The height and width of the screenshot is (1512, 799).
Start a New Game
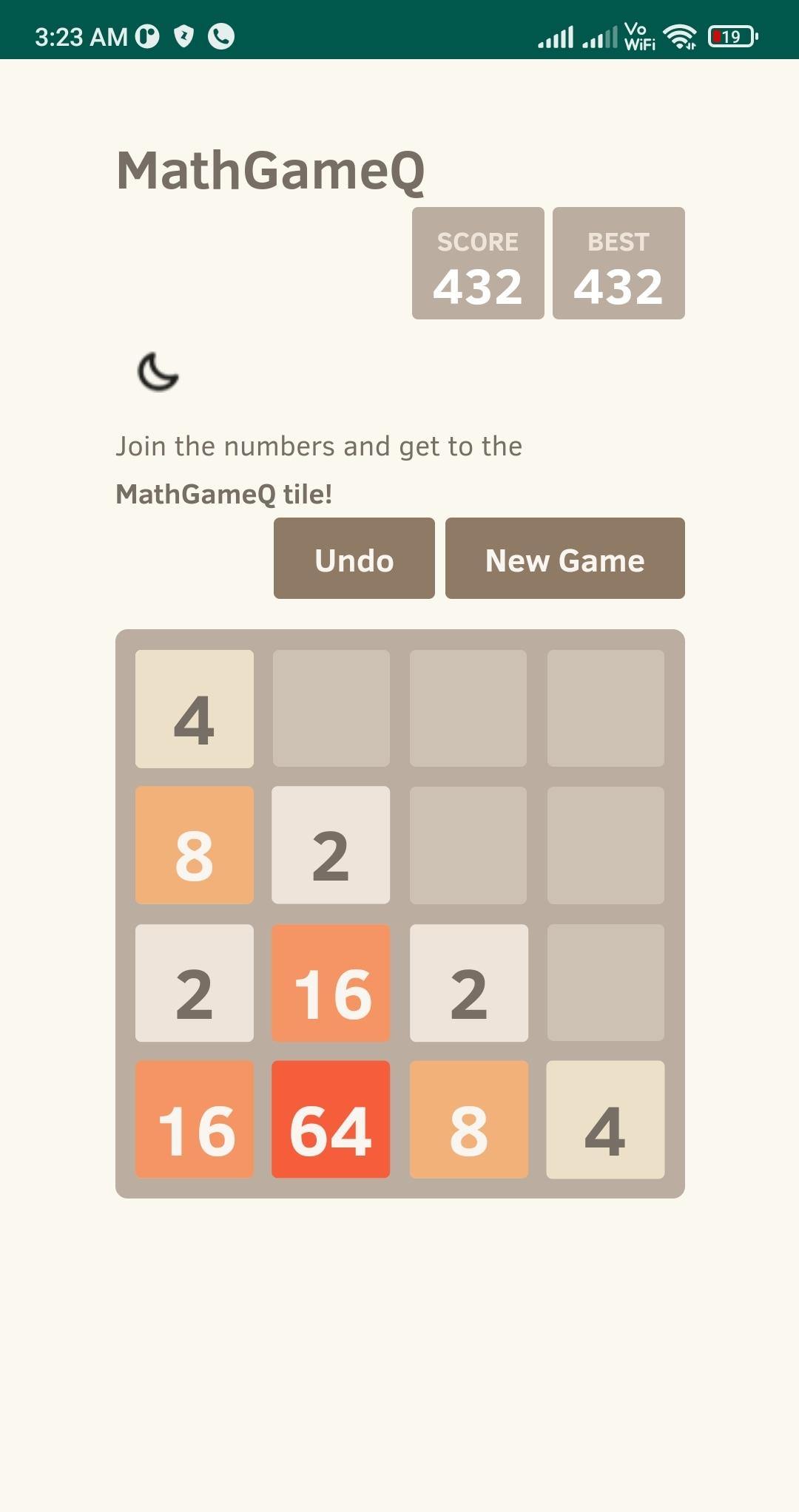[x=564, y=559]
